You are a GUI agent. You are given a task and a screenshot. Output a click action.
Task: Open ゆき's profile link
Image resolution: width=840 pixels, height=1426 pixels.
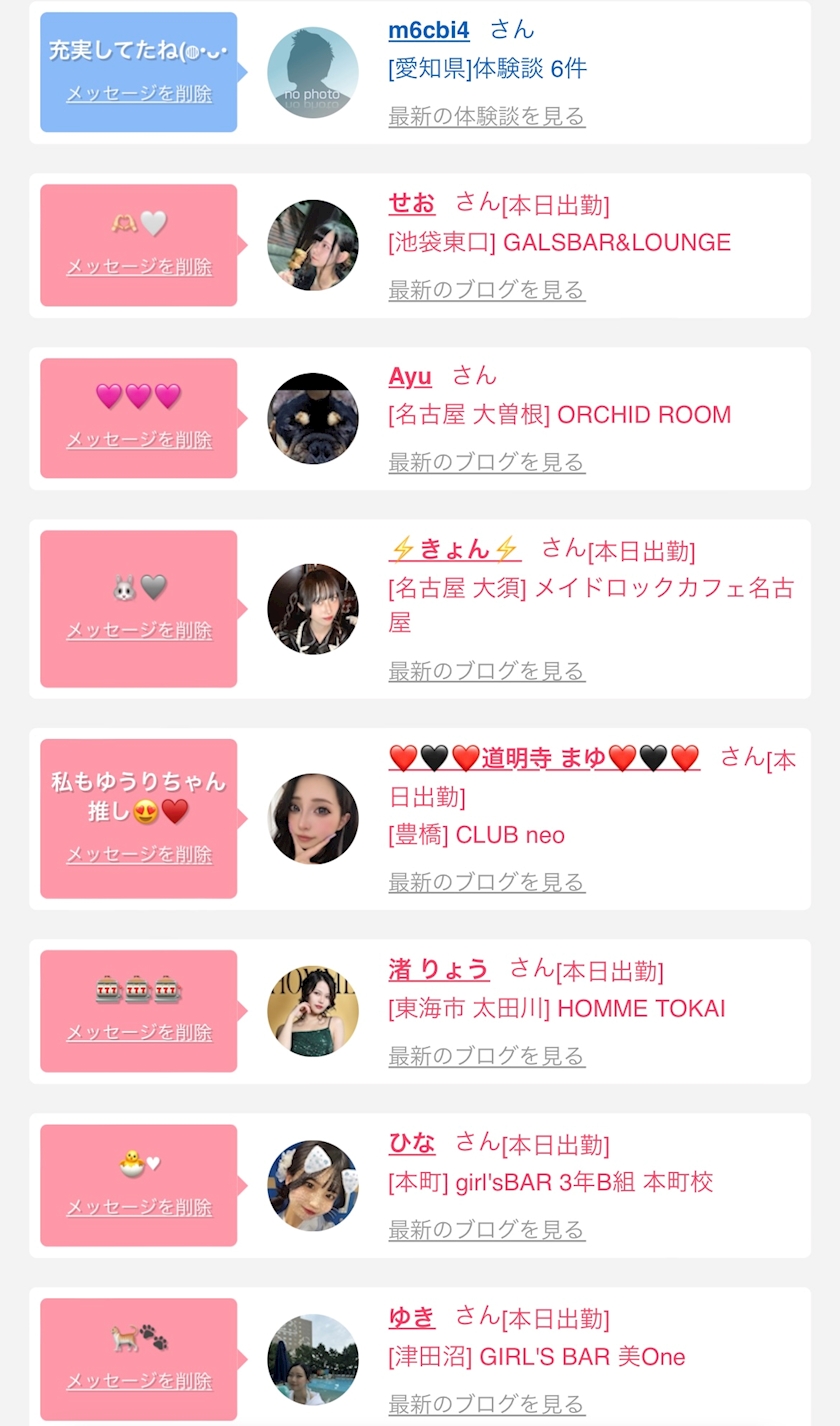pyautogui.click(x=411, y=1317)
